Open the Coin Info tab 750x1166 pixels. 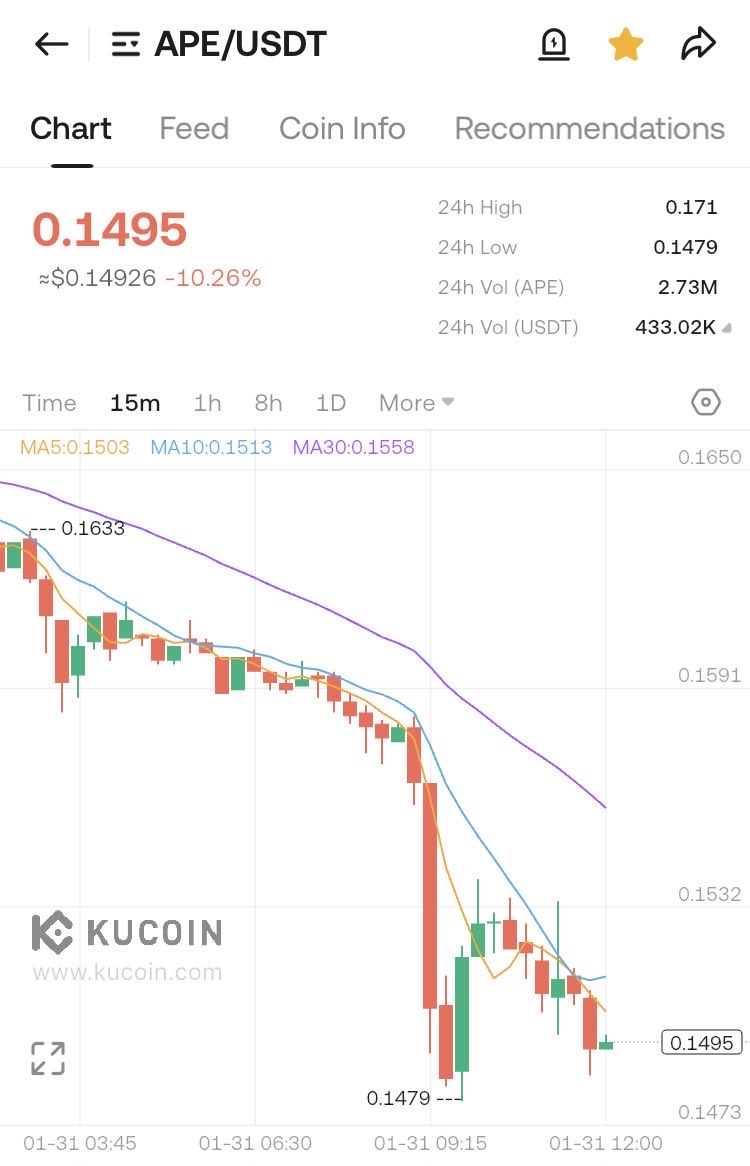(x=342, y=129)
